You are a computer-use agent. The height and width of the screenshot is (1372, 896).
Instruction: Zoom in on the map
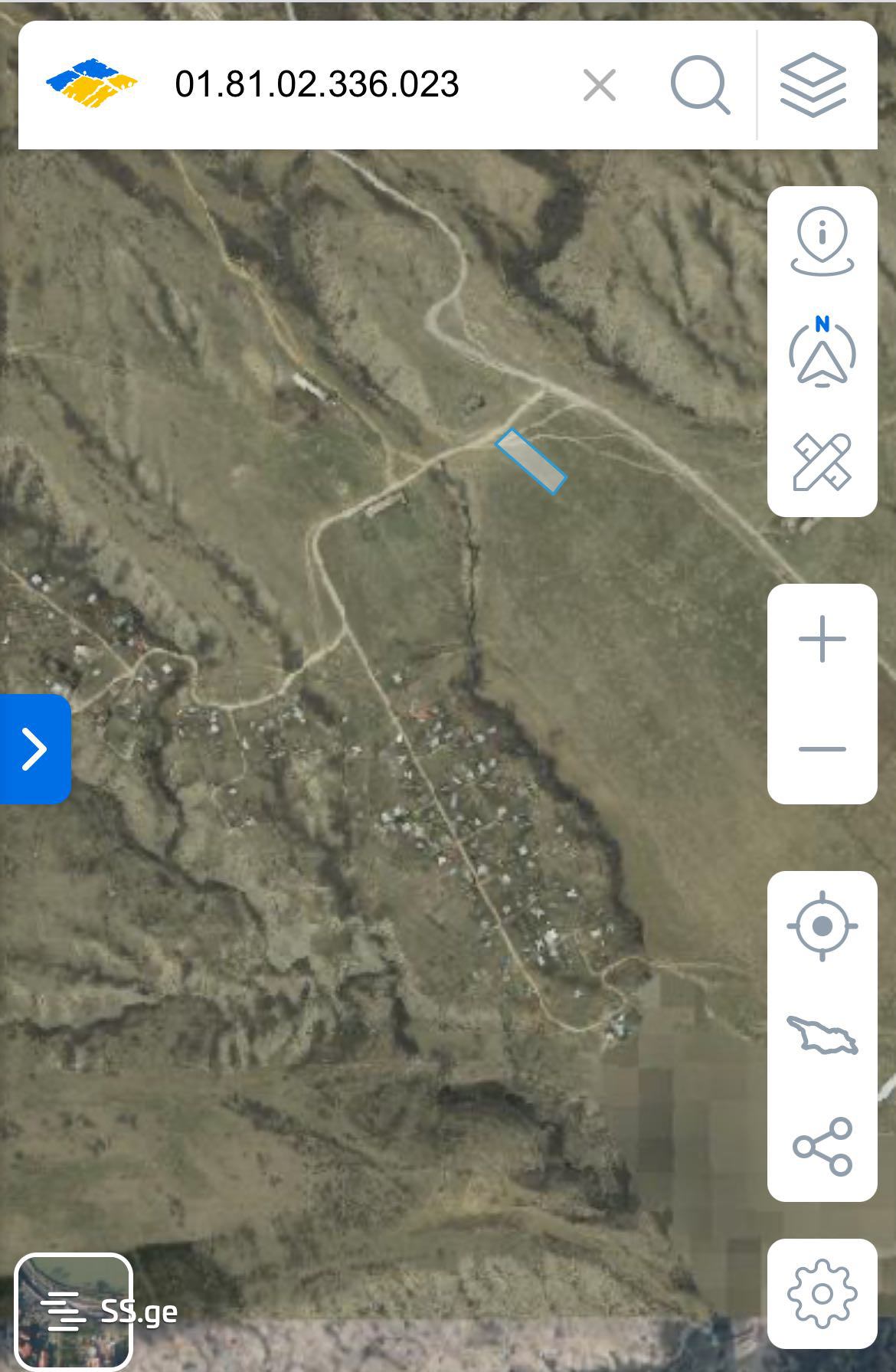(x=822, y=639)
